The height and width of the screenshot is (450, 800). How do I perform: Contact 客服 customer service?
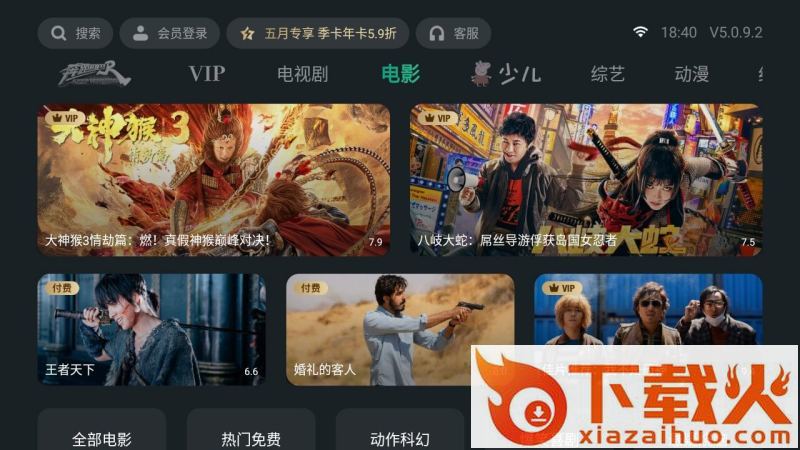pos(453,33)
